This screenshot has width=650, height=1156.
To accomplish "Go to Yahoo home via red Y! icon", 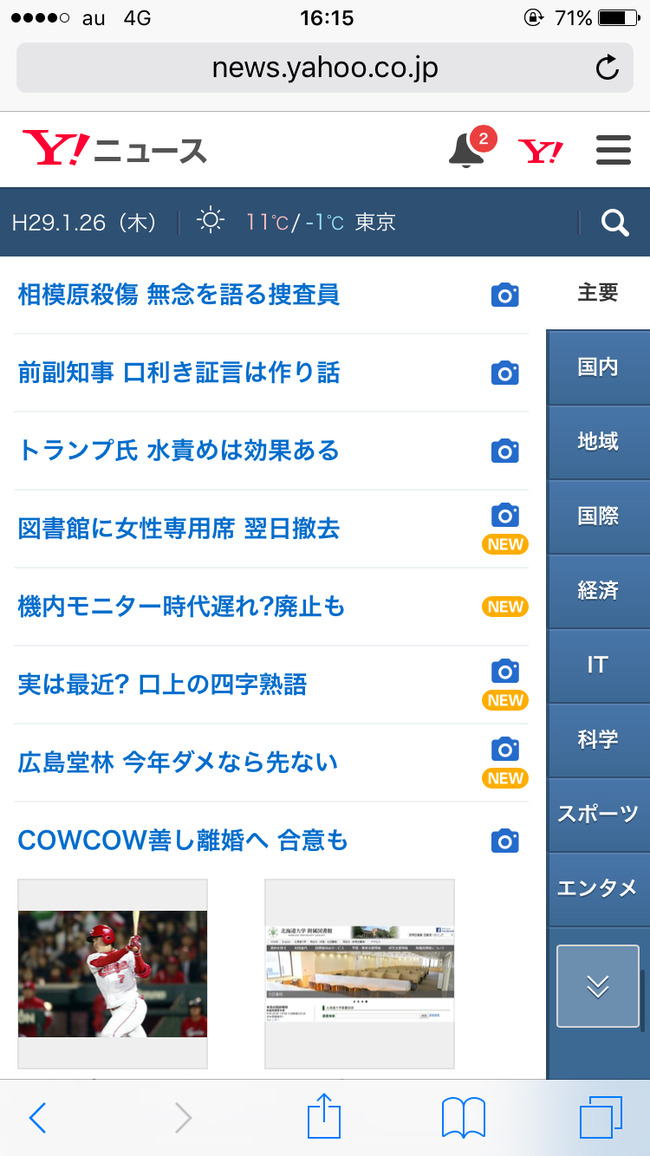I will pyautogui.click(x=540, y=150).
